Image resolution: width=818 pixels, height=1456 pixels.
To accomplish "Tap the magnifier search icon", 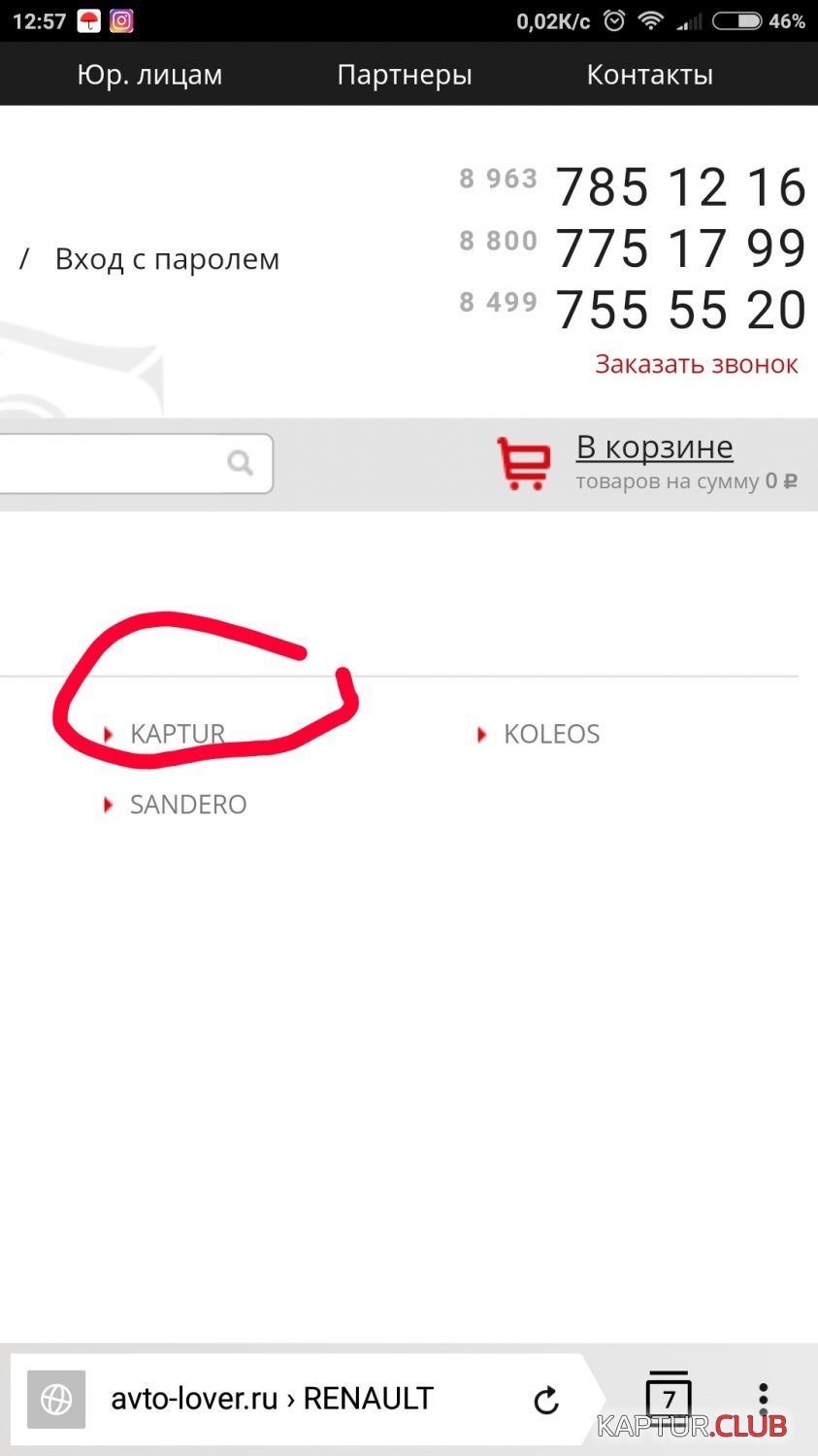I will [x=240, y=463].
